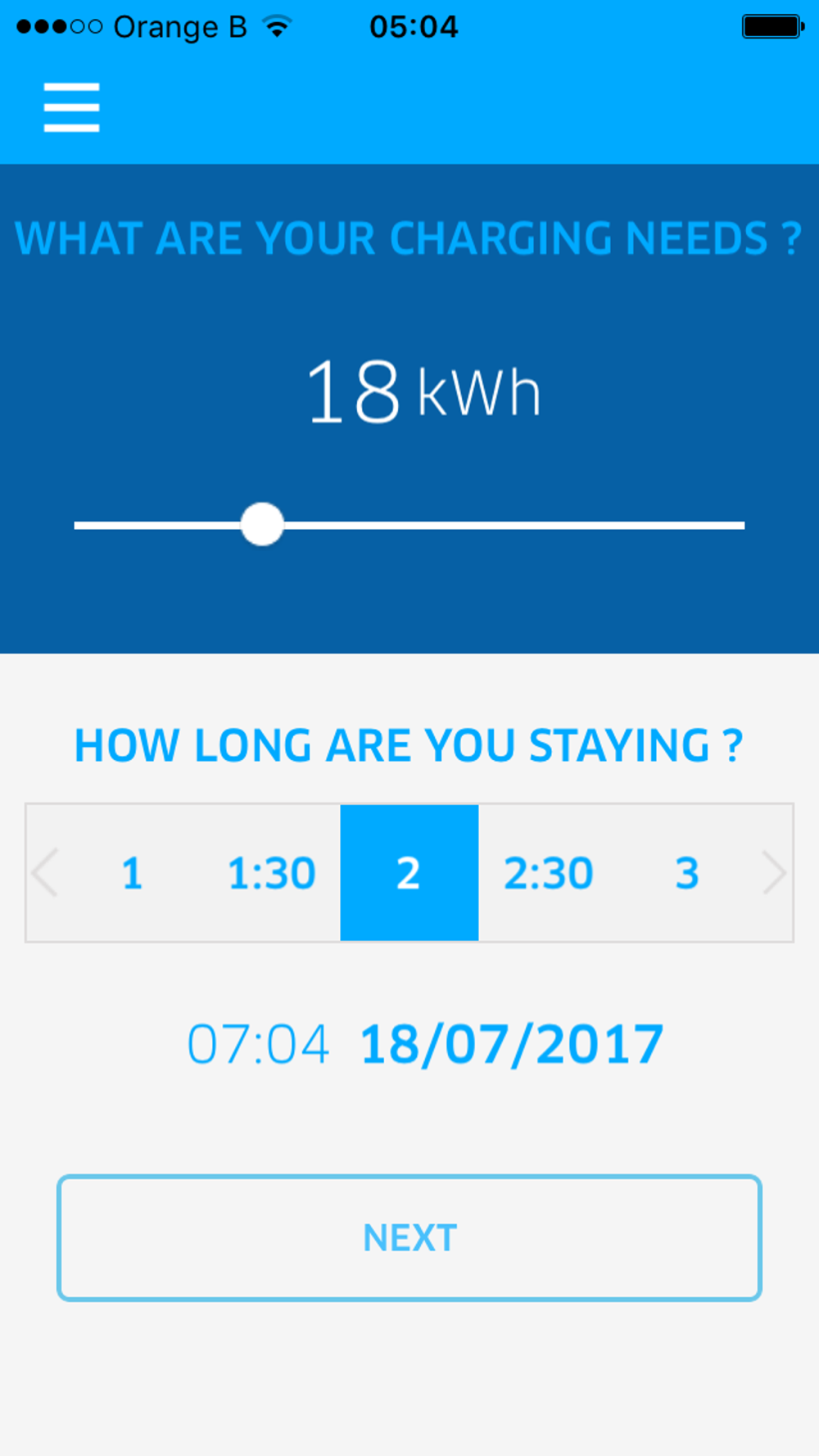819x1456 pixels.
Task: Choose 3 hours stay duration
Action: click(x=686, y=873)
